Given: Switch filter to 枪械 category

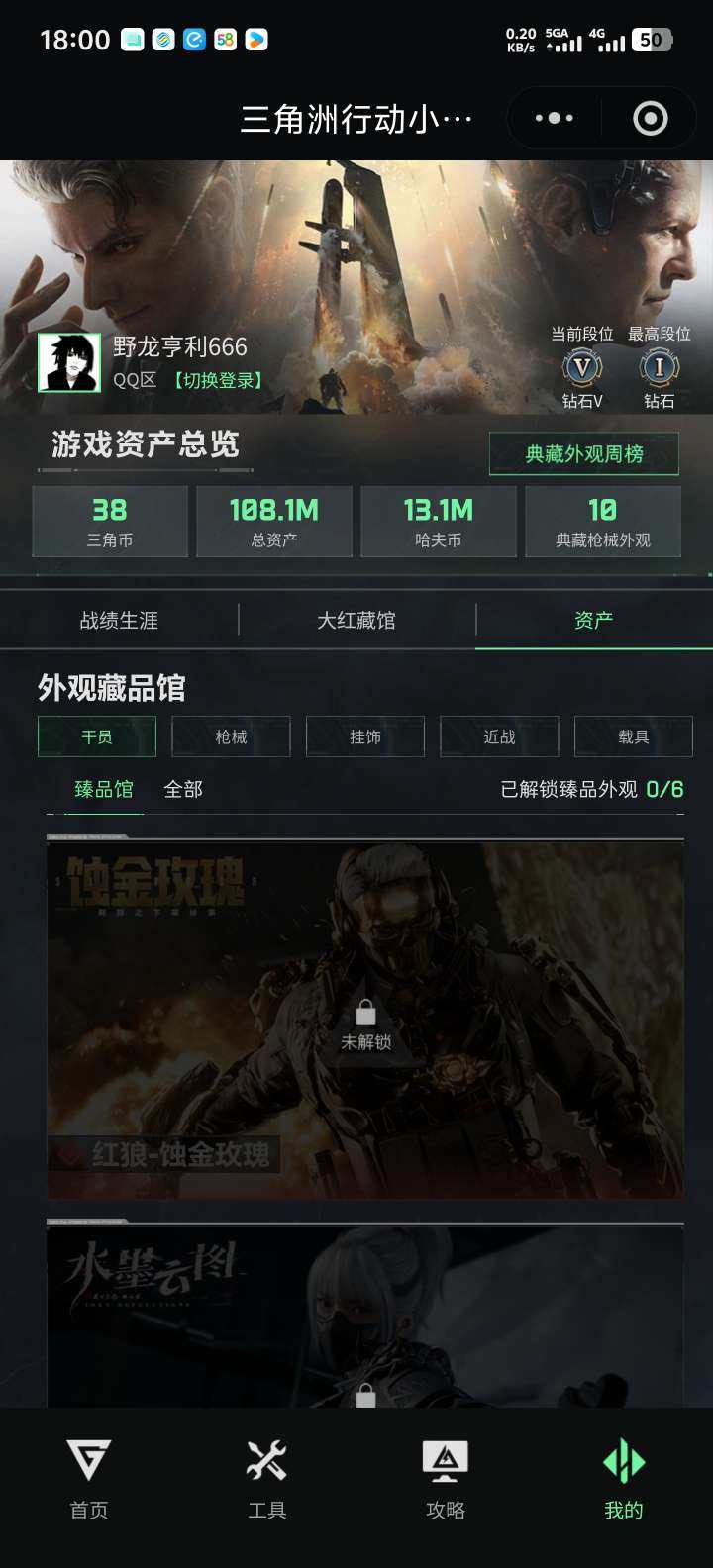Looking at the screenshot, I should click(230, 736).
